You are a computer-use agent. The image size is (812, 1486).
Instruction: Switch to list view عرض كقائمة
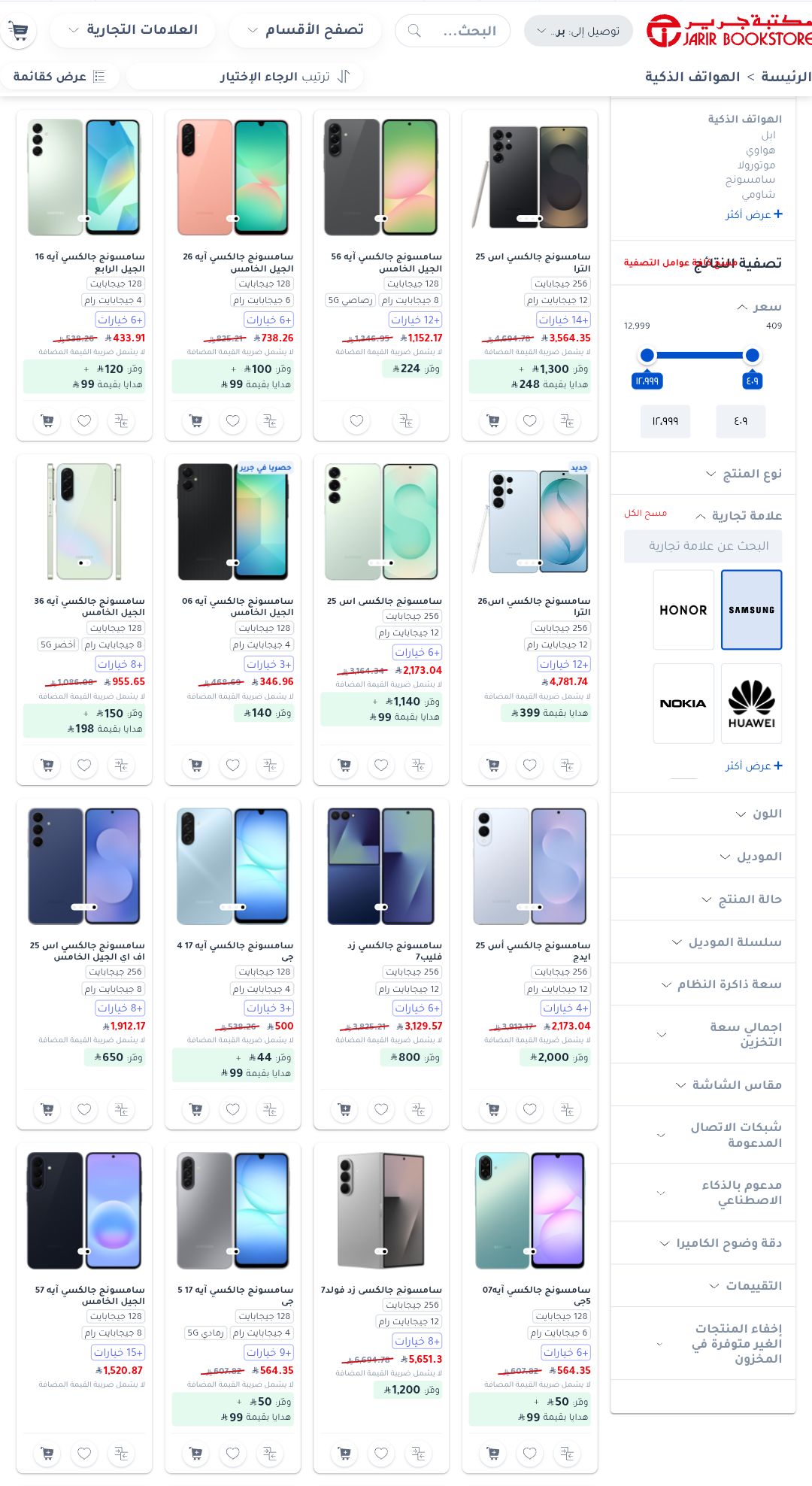pos(60,76)
